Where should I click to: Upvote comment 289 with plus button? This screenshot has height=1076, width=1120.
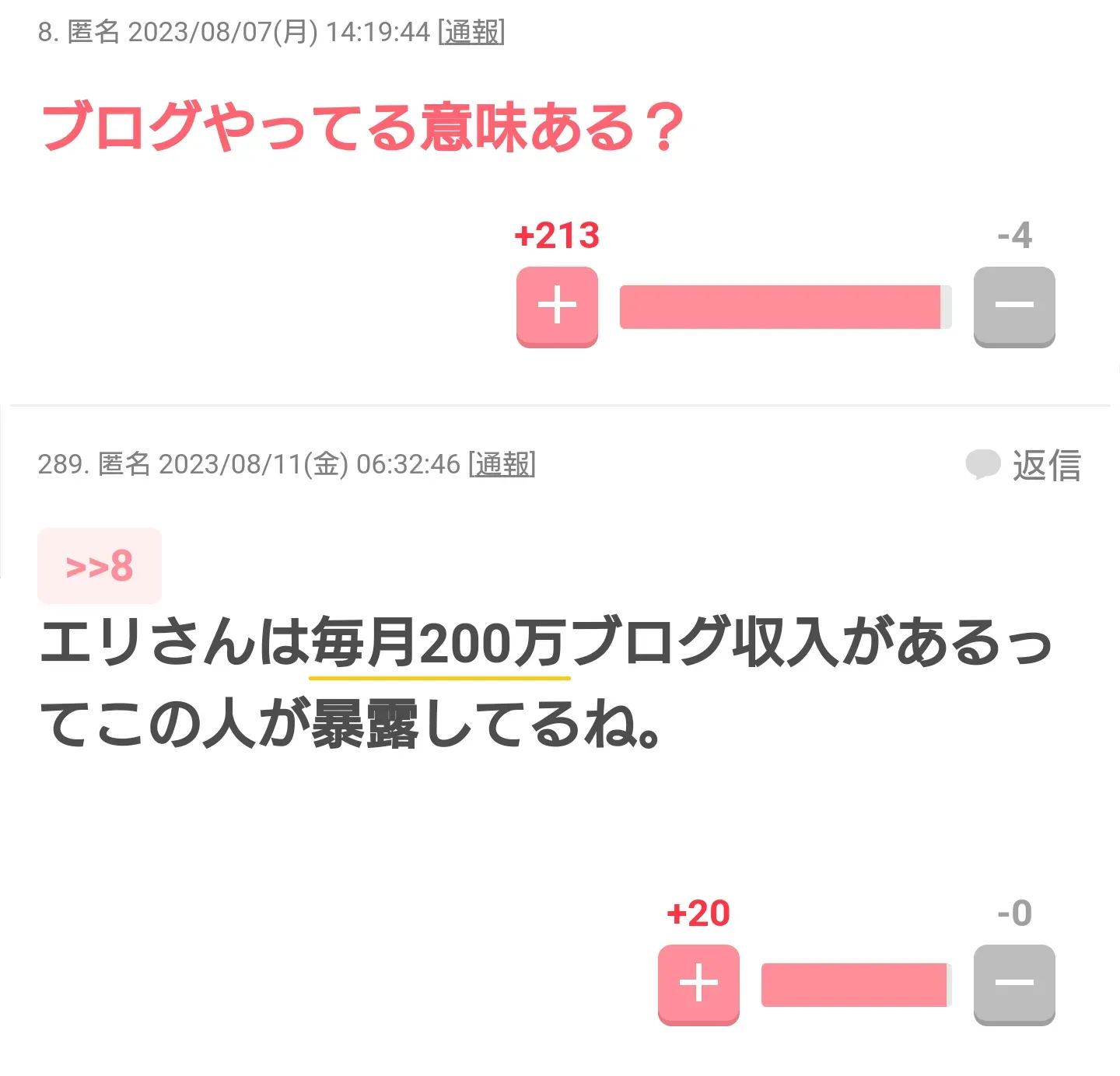coord(698,983)
